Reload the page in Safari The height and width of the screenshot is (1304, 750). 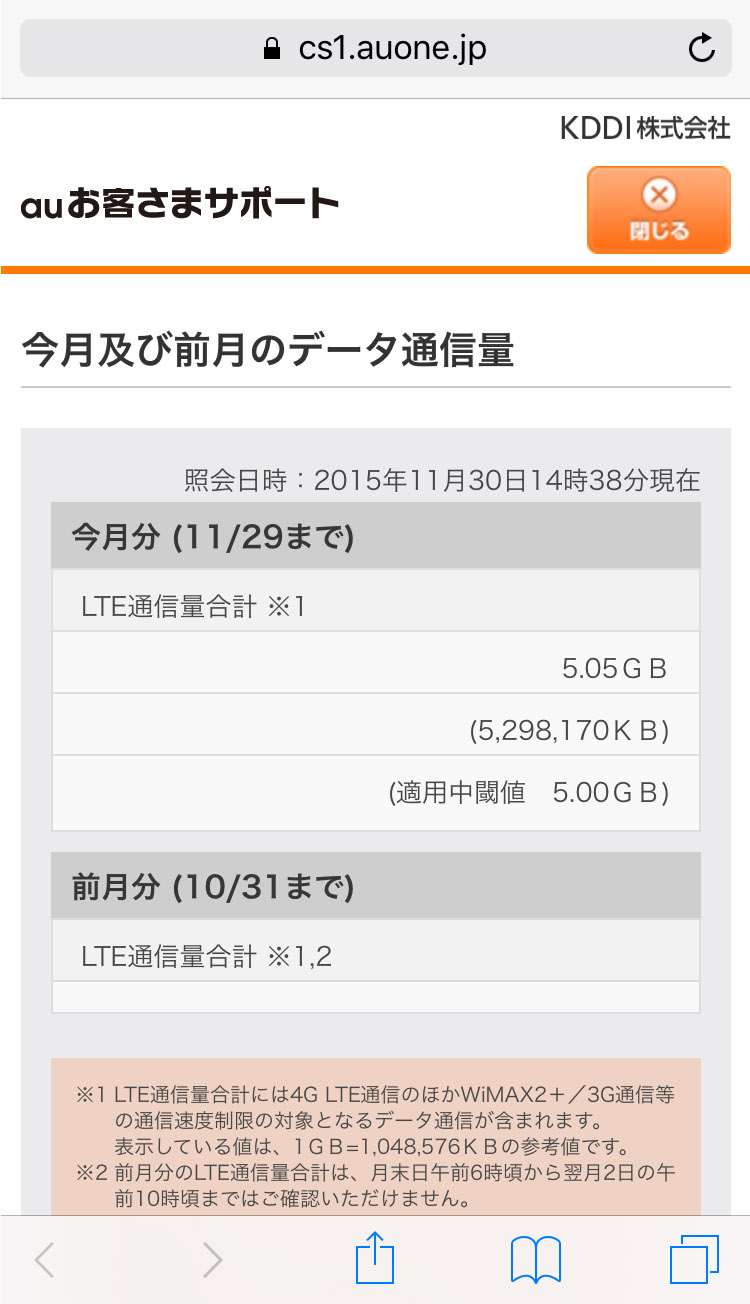click(702, 48)
